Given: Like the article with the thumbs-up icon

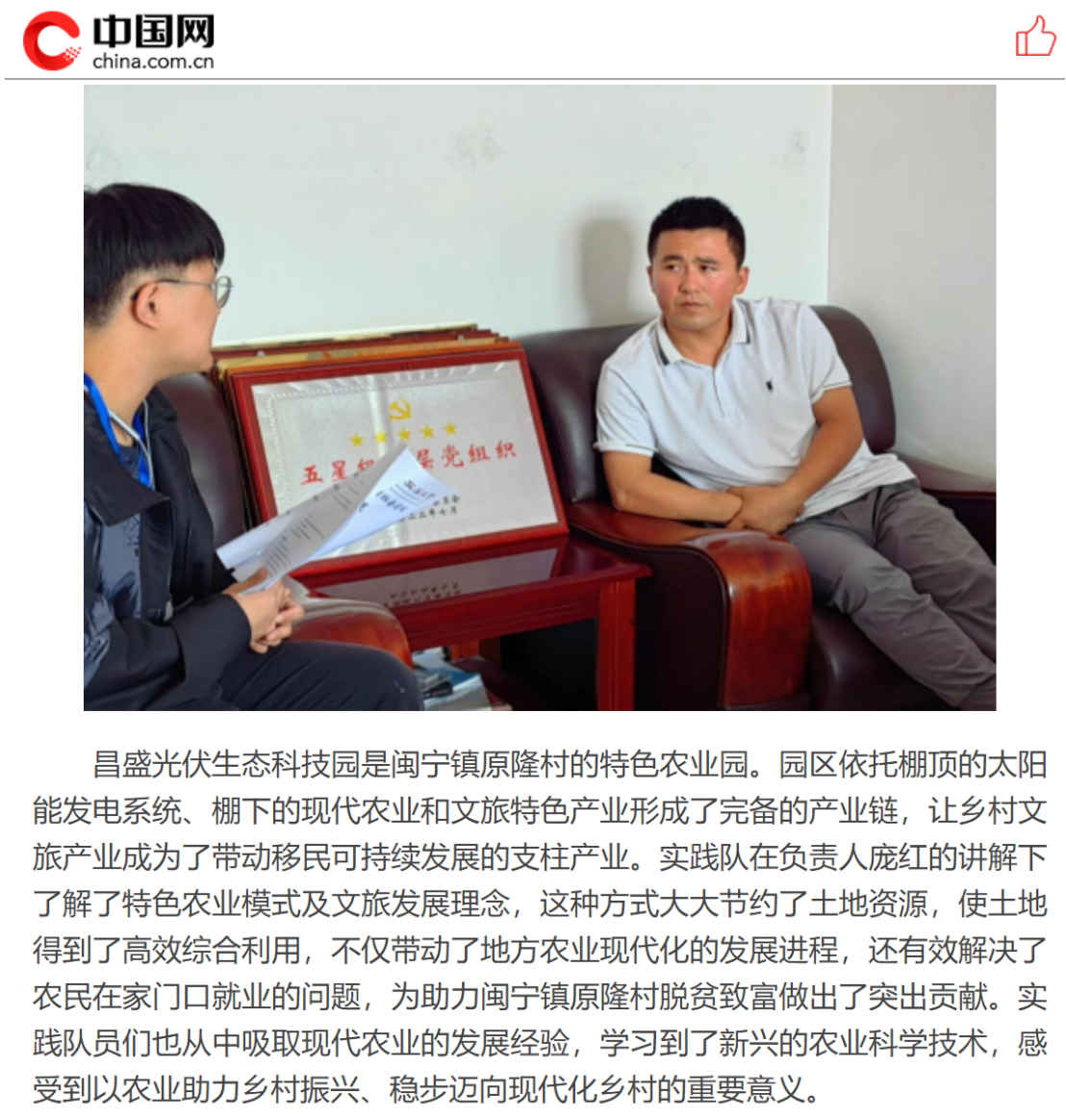Looking at the screenshot, I should pos(1035,37).
